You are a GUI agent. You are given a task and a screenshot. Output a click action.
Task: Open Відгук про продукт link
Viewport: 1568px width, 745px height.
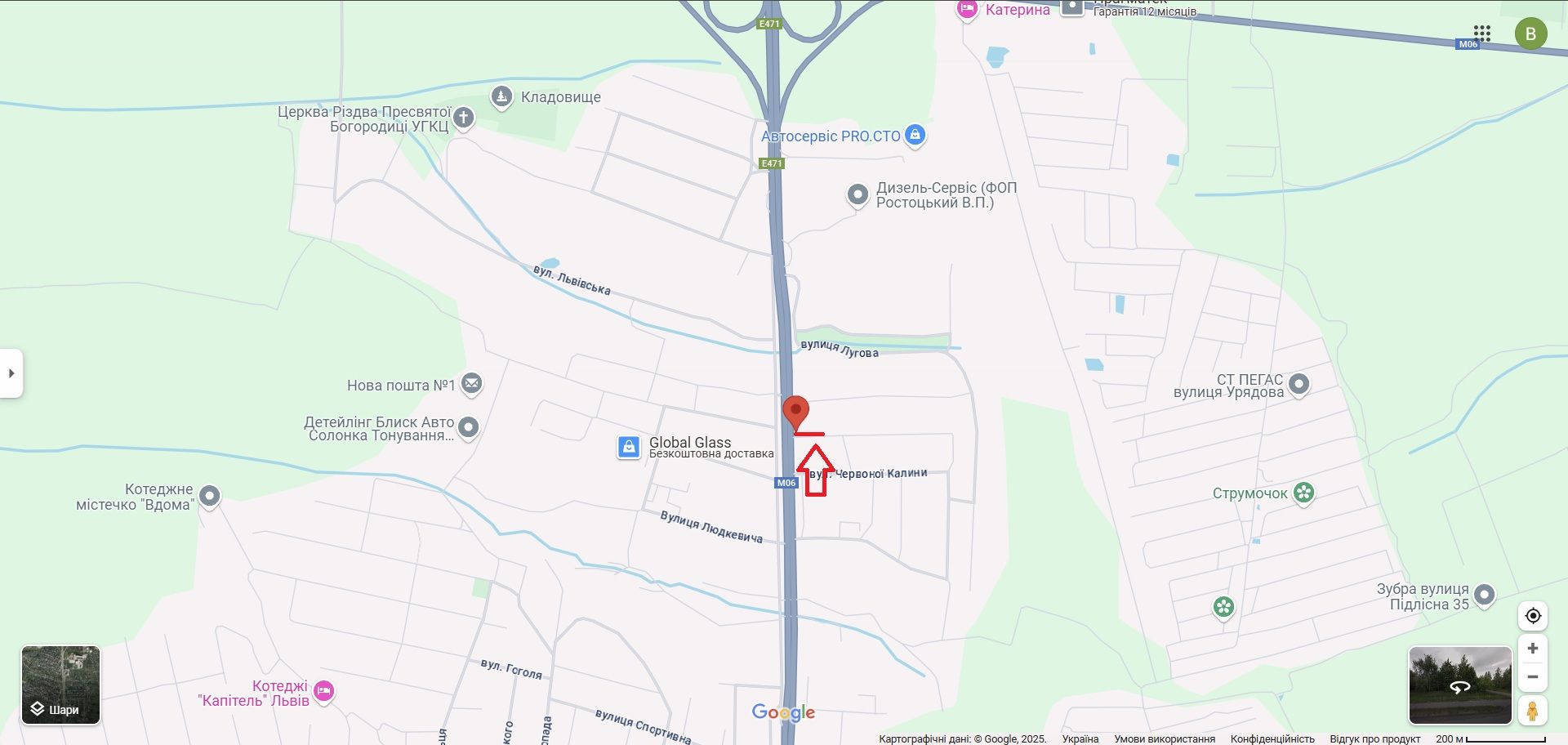click(x=1374, y=738)
